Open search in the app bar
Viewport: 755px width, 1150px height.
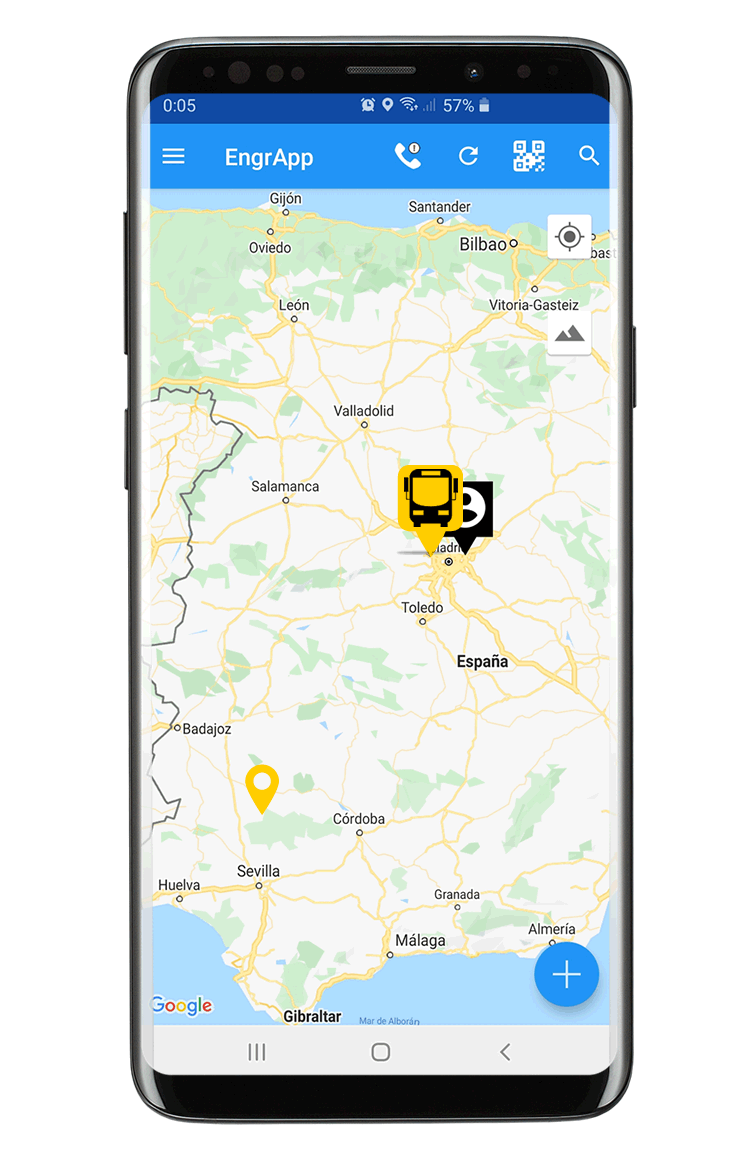(x=589, y=156)
